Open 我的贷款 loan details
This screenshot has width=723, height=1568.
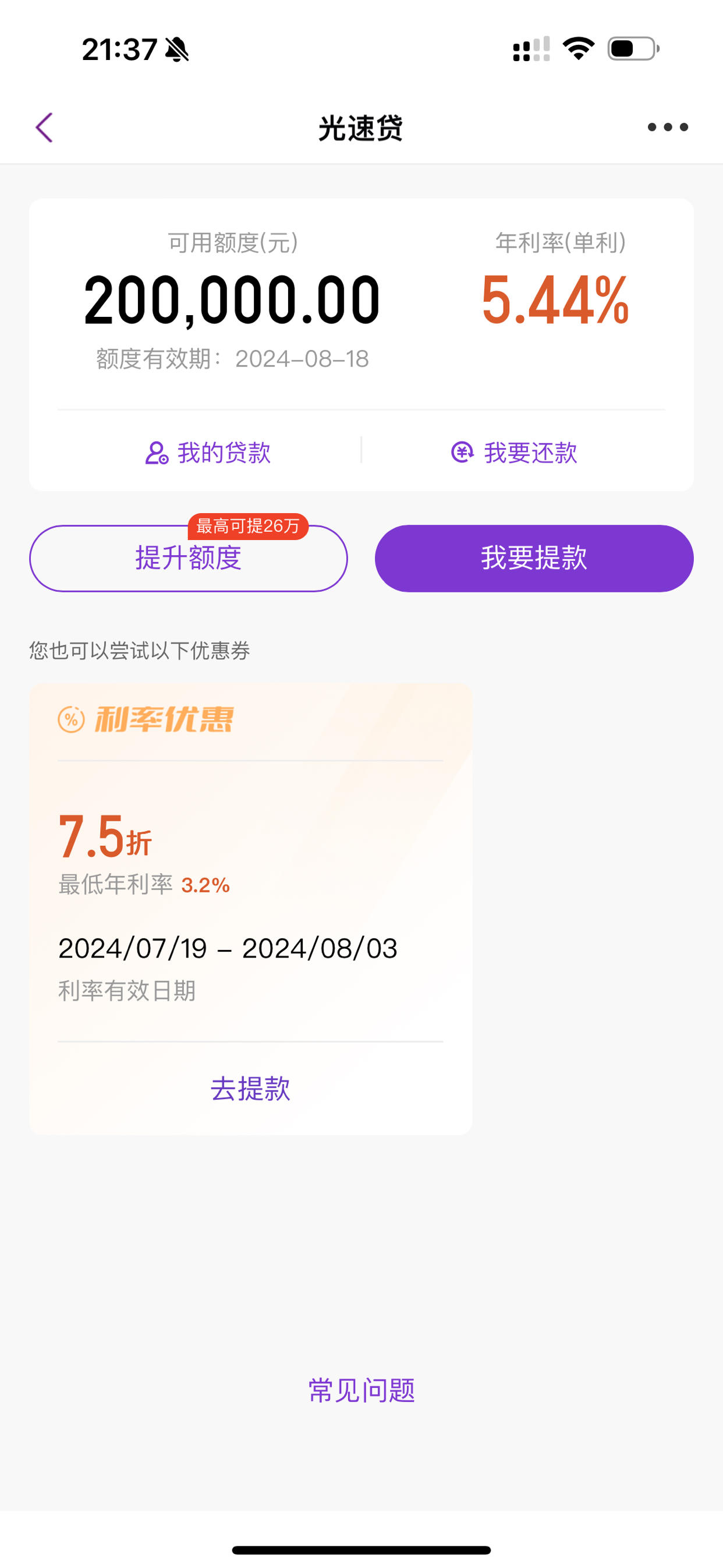click(x=207, y=453)
